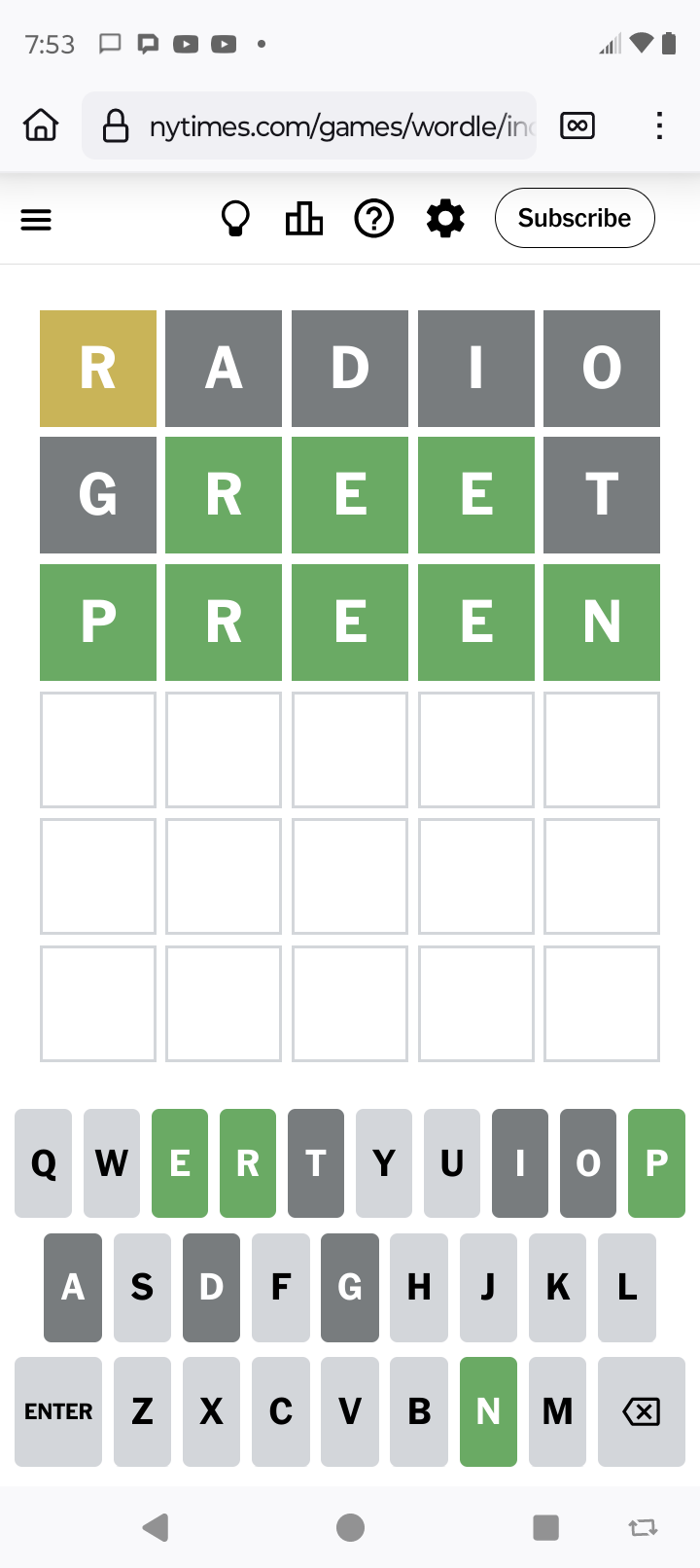Tap the letter U key
Image resolution: width=700 pixels, height=1568 pixels.
[x=452, y=1163]
